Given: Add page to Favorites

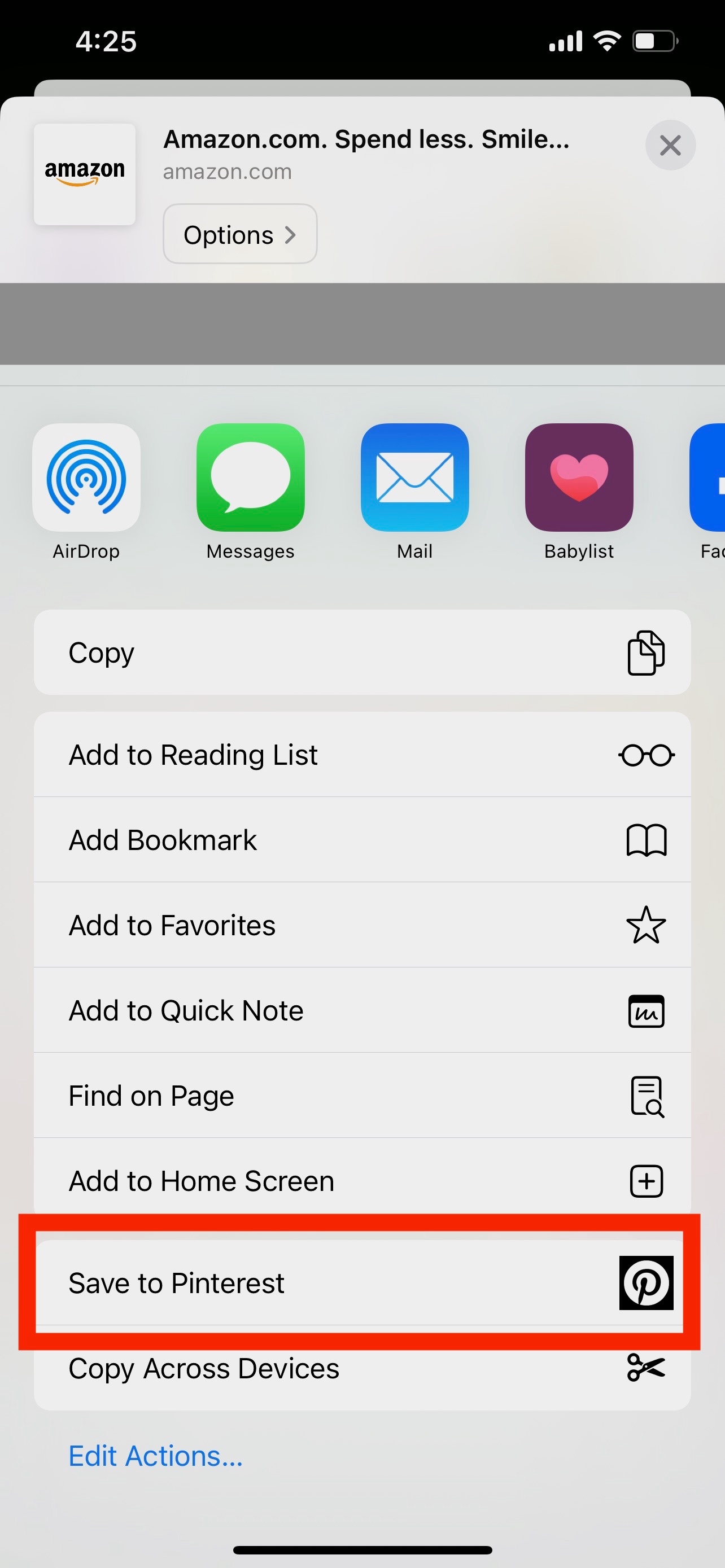Looking at the screenshot, I should (362, 925).
